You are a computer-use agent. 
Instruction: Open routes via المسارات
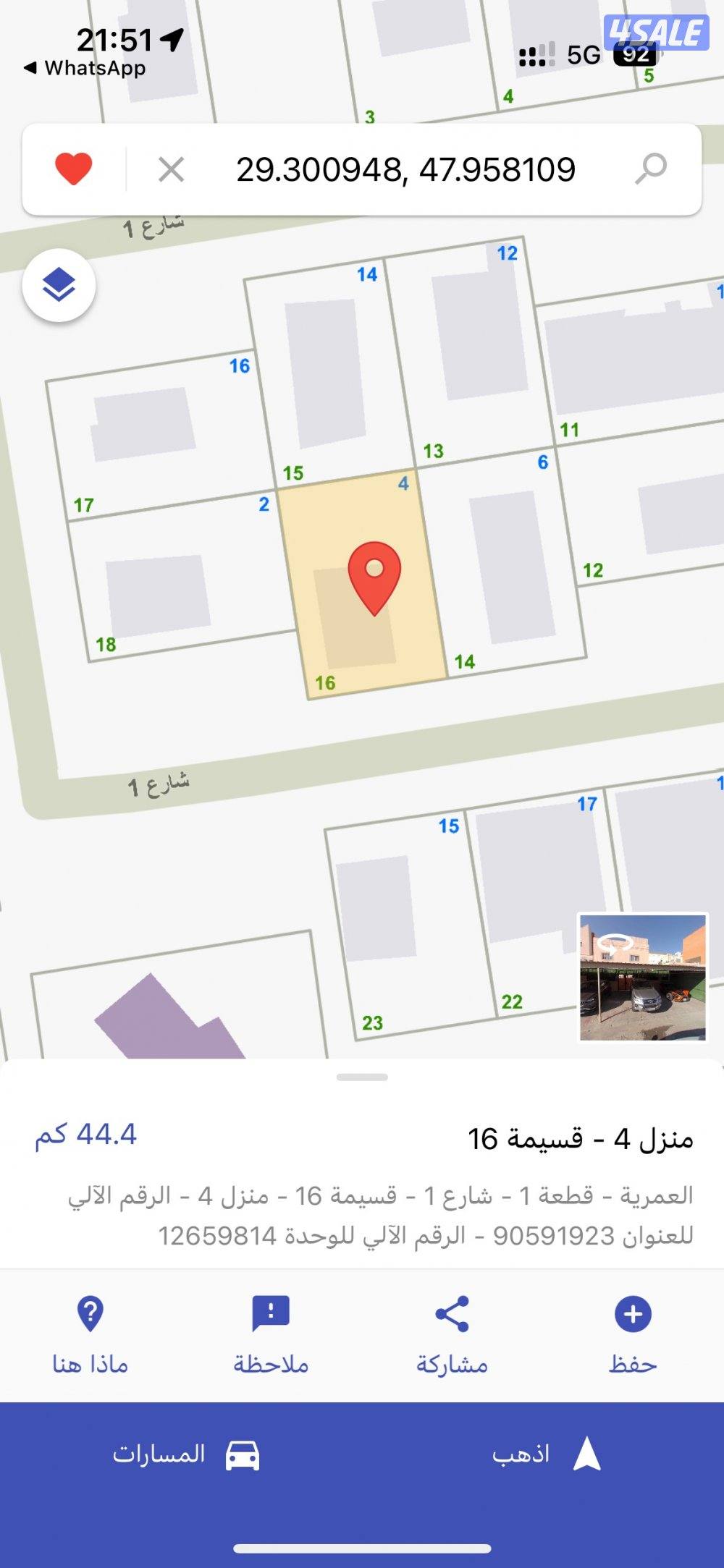(x=186, y=1454)
